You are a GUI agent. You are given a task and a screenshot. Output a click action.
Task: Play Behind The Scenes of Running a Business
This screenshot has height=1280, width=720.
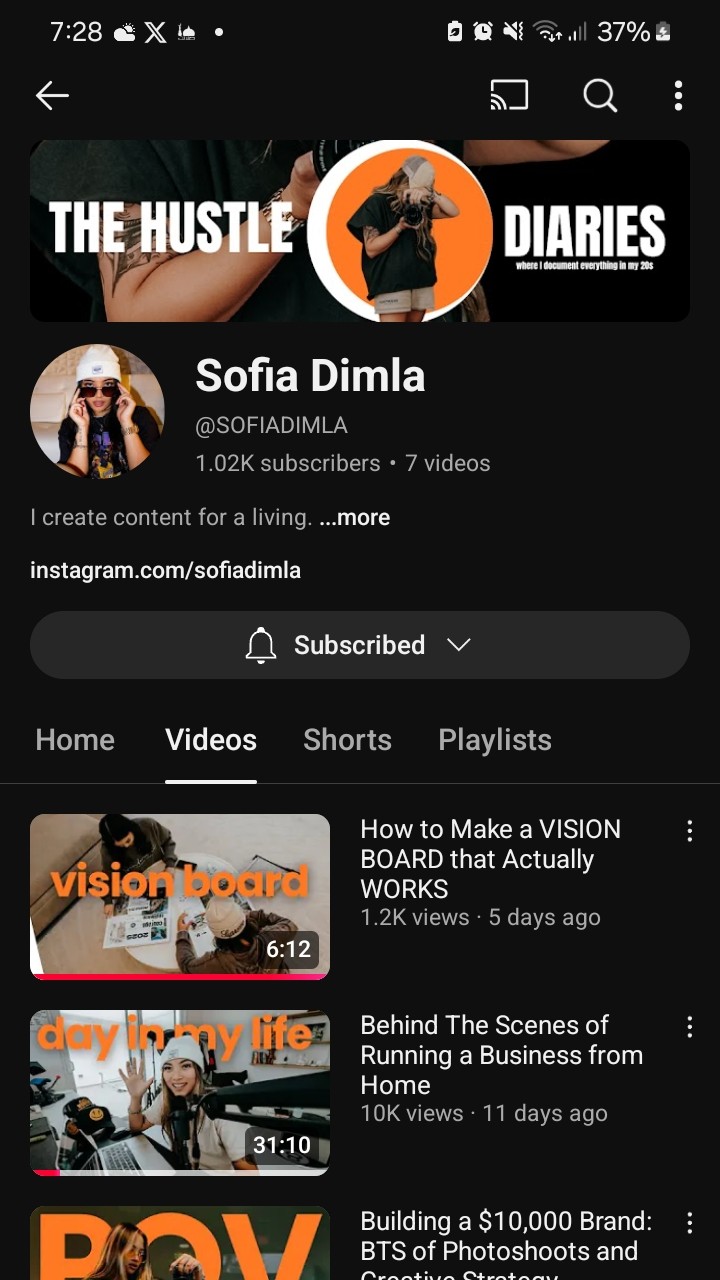click(x=180, y=1093)
